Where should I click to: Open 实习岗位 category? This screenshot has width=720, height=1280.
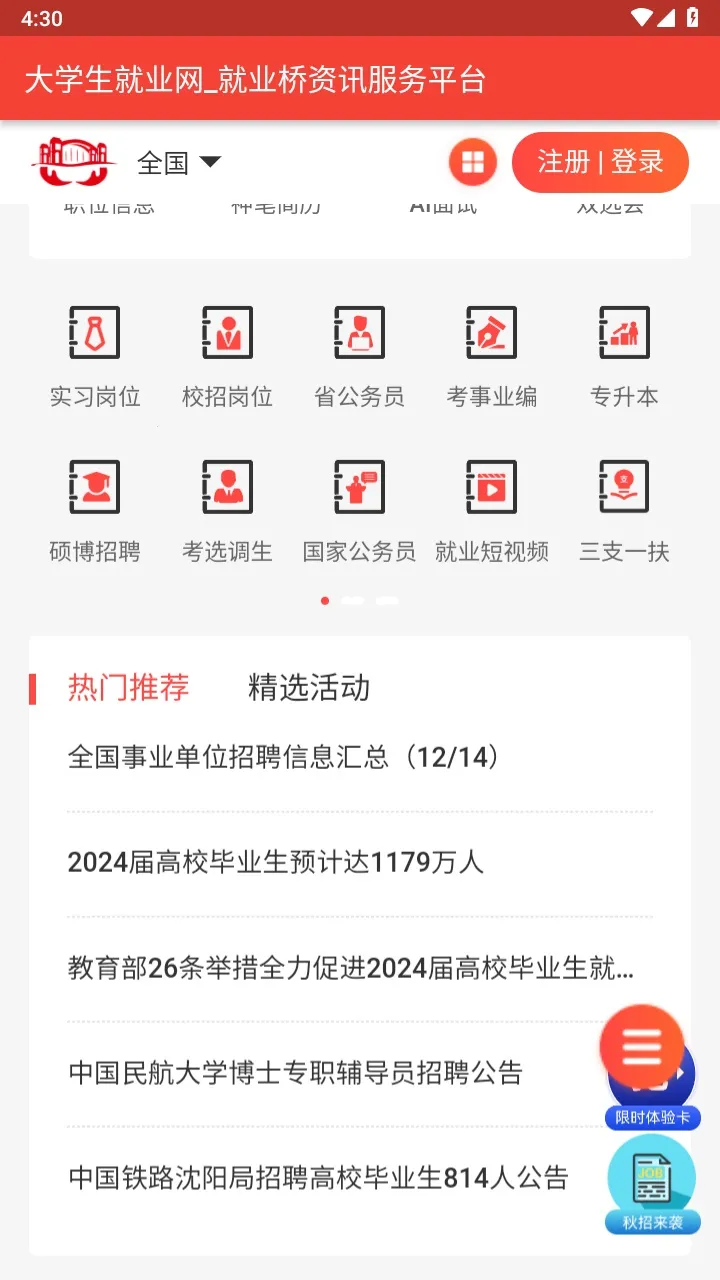click(95, 357)
